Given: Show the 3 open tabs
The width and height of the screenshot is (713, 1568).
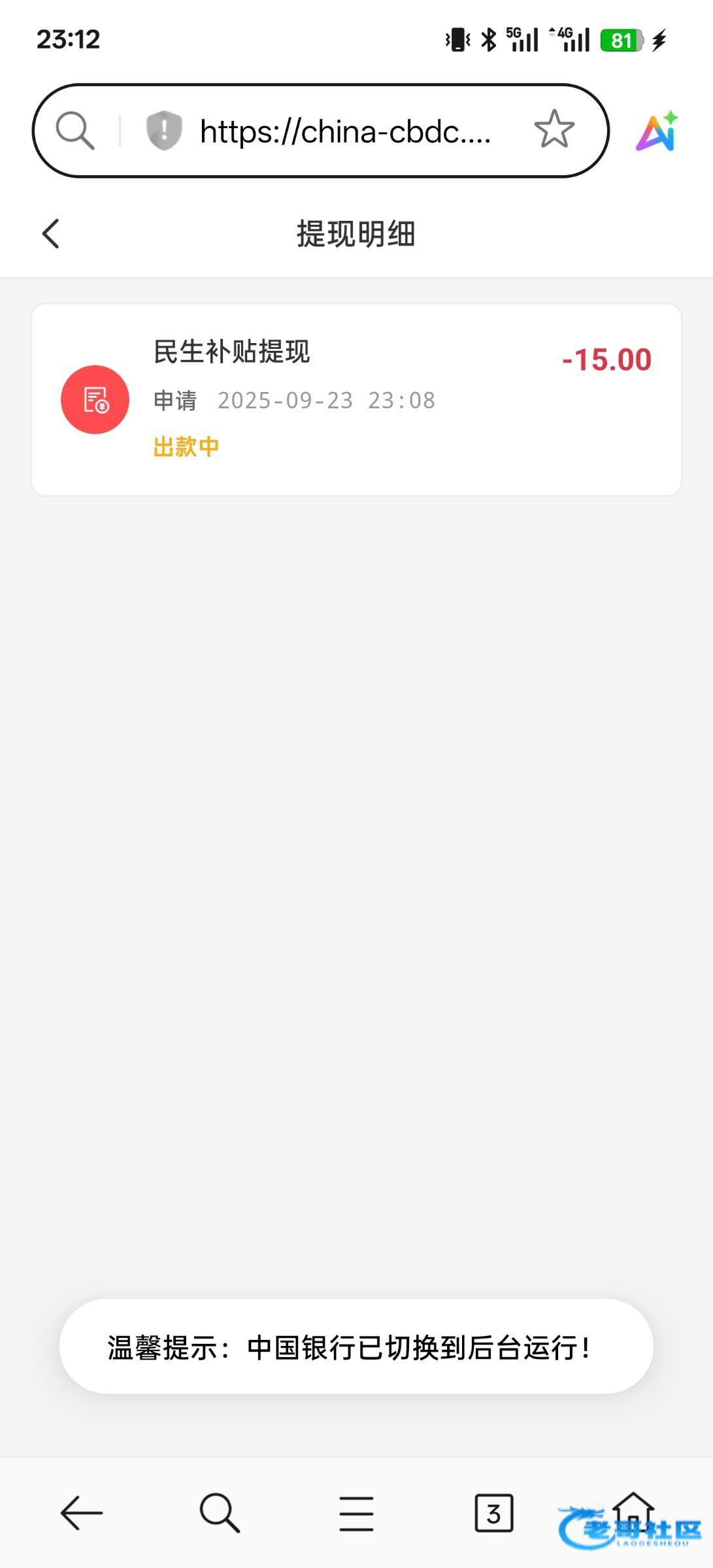Looking at the screenshot, I should 493,1513.
